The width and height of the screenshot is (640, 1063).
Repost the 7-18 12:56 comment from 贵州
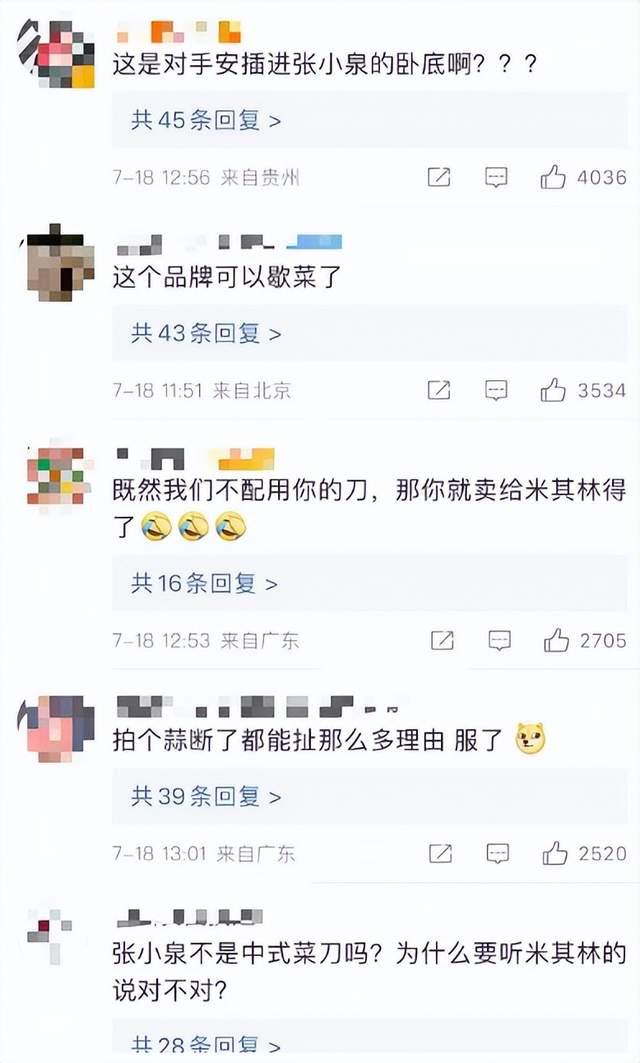coord(439,178)
